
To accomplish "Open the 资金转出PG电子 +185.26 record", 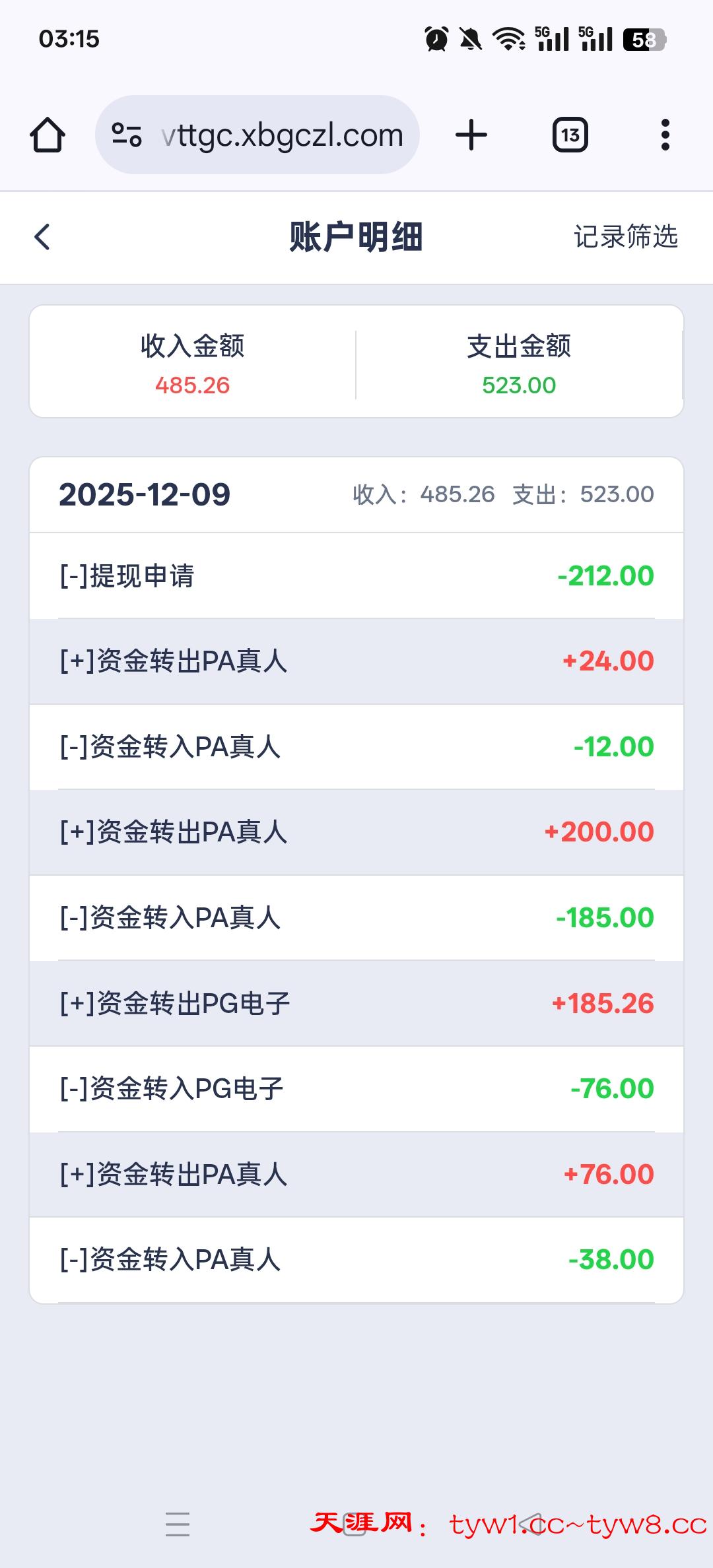I will [x=356, y=1003].
